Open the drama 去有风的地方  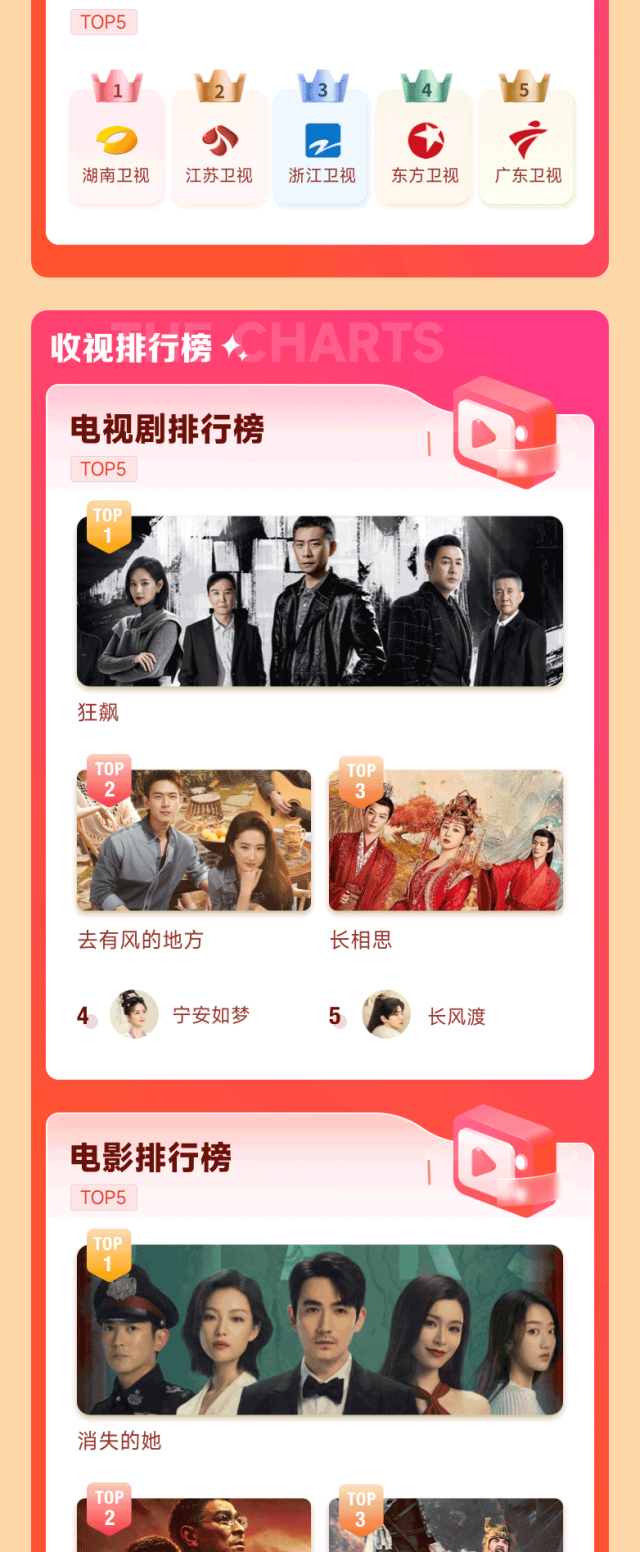[x=194, y=841]
